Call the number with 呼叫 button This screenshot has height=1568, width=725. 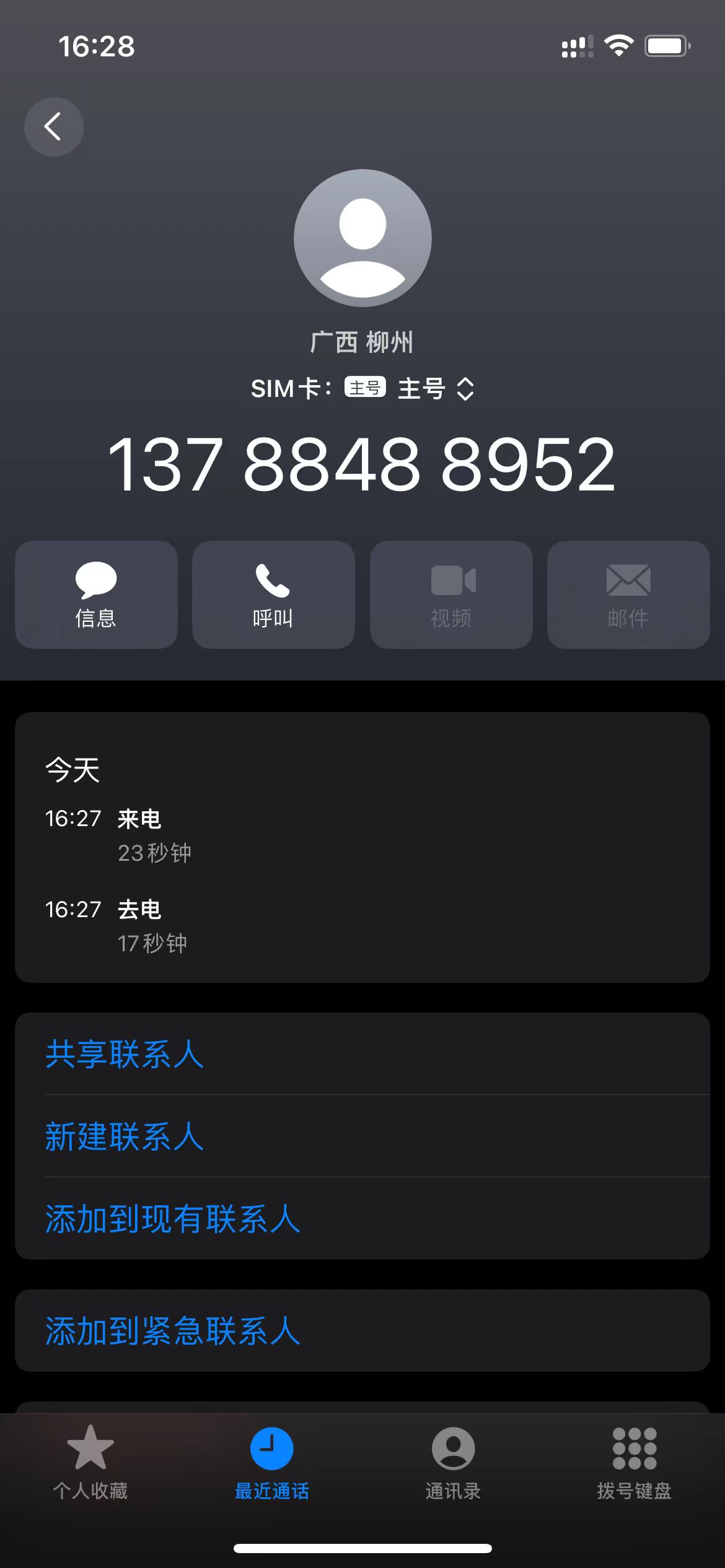(x=273, y=595)
